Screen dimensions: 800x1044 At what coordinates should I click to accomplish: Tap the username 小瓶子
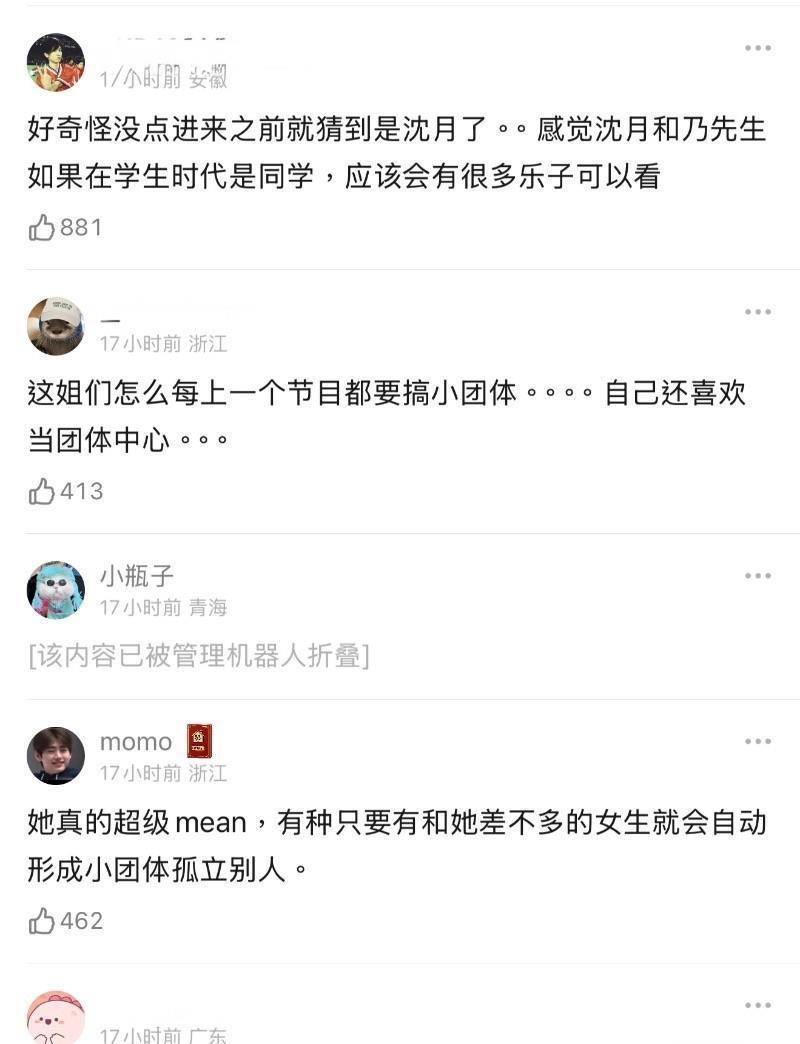pos(137,576)
